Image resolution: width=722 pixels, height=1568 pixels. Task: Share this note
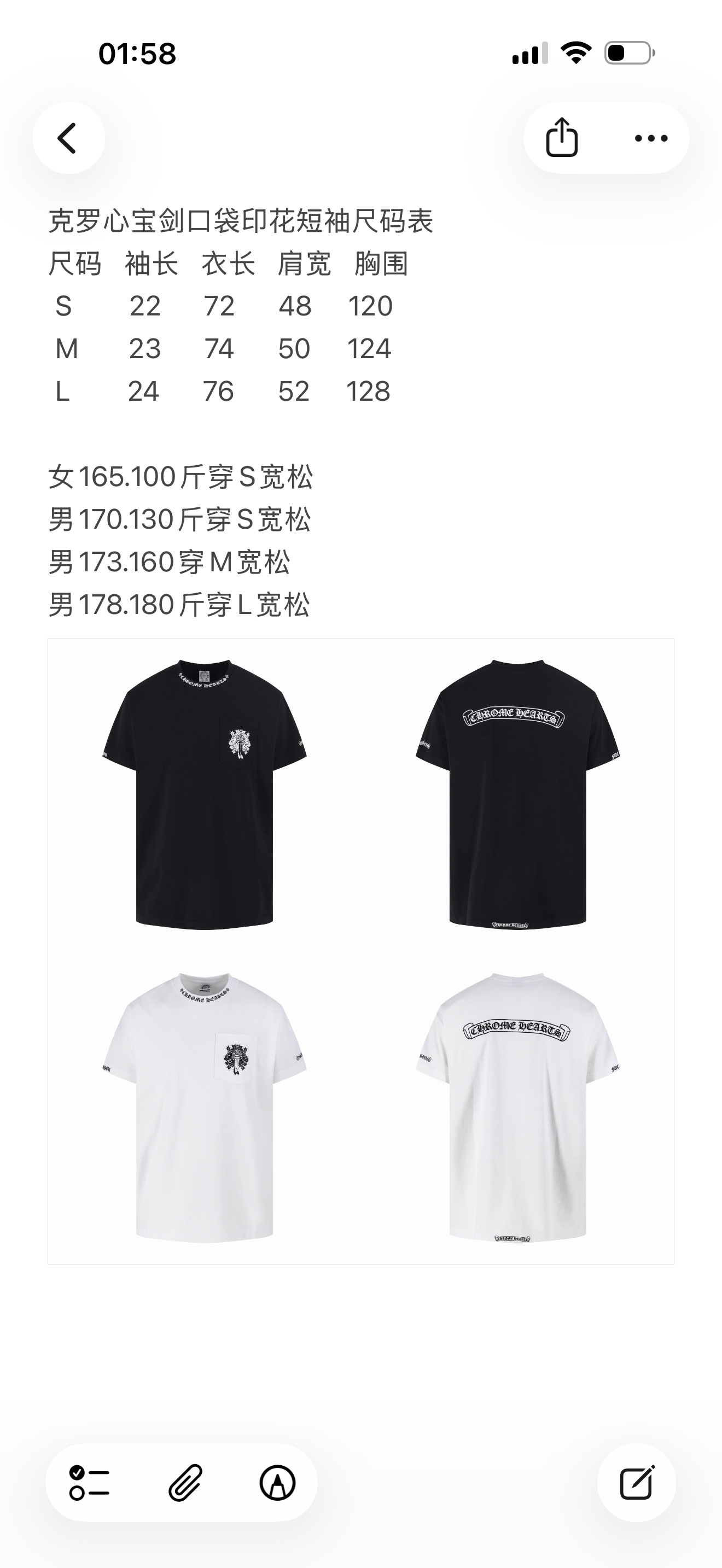[561, 138]
